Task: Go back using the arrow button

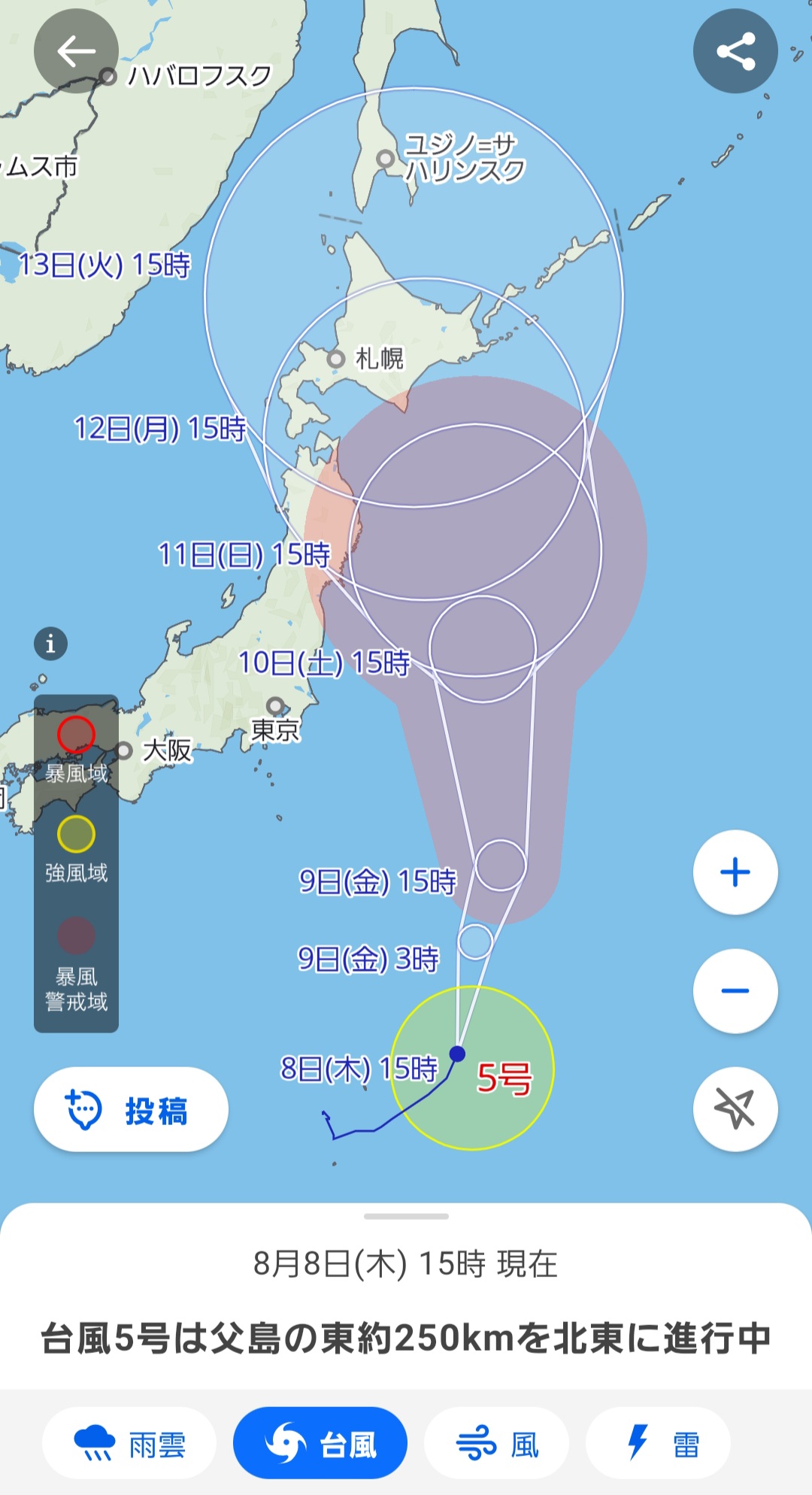Action: pyautogui.click(x=76, y=51)
